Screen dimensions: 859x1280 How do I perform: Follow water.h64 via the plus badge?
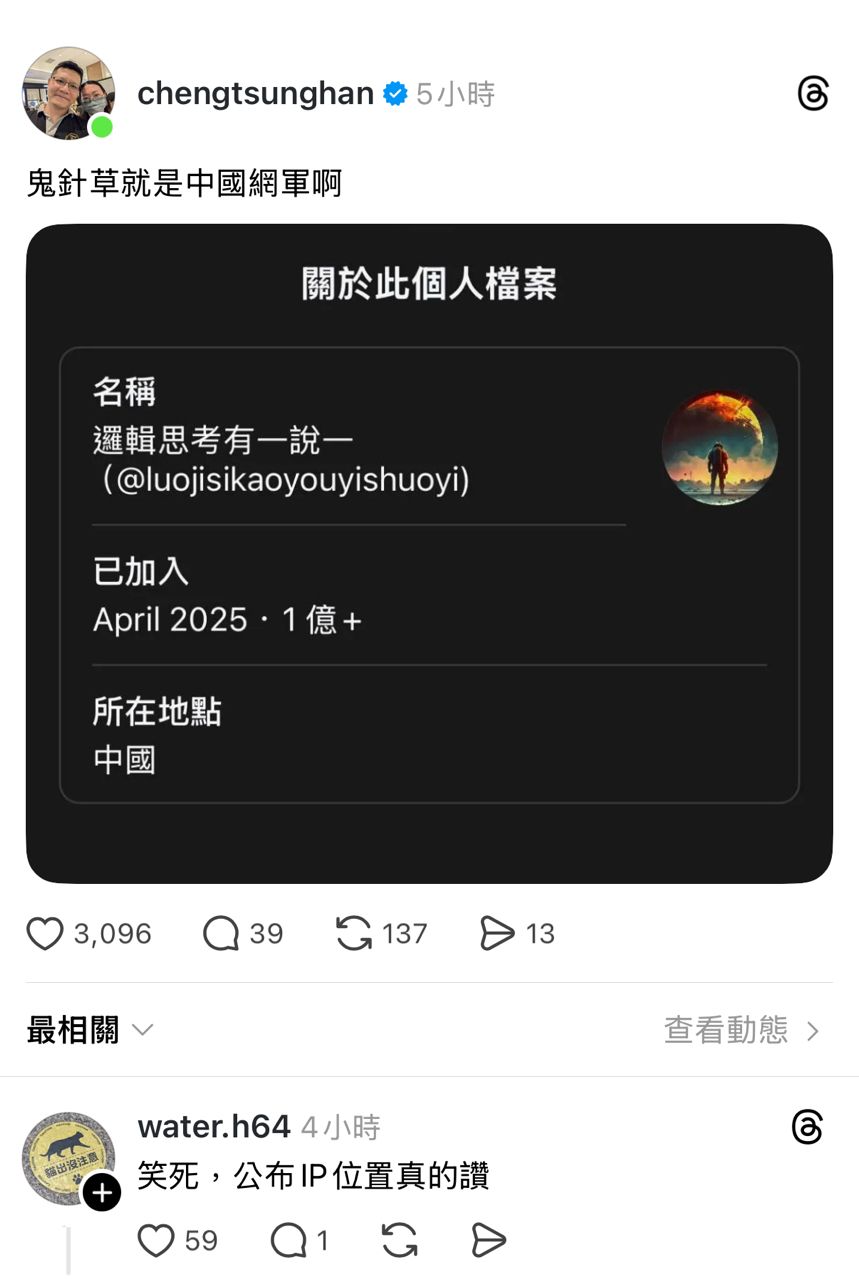pyautogui.click(x=101, y=1192)
